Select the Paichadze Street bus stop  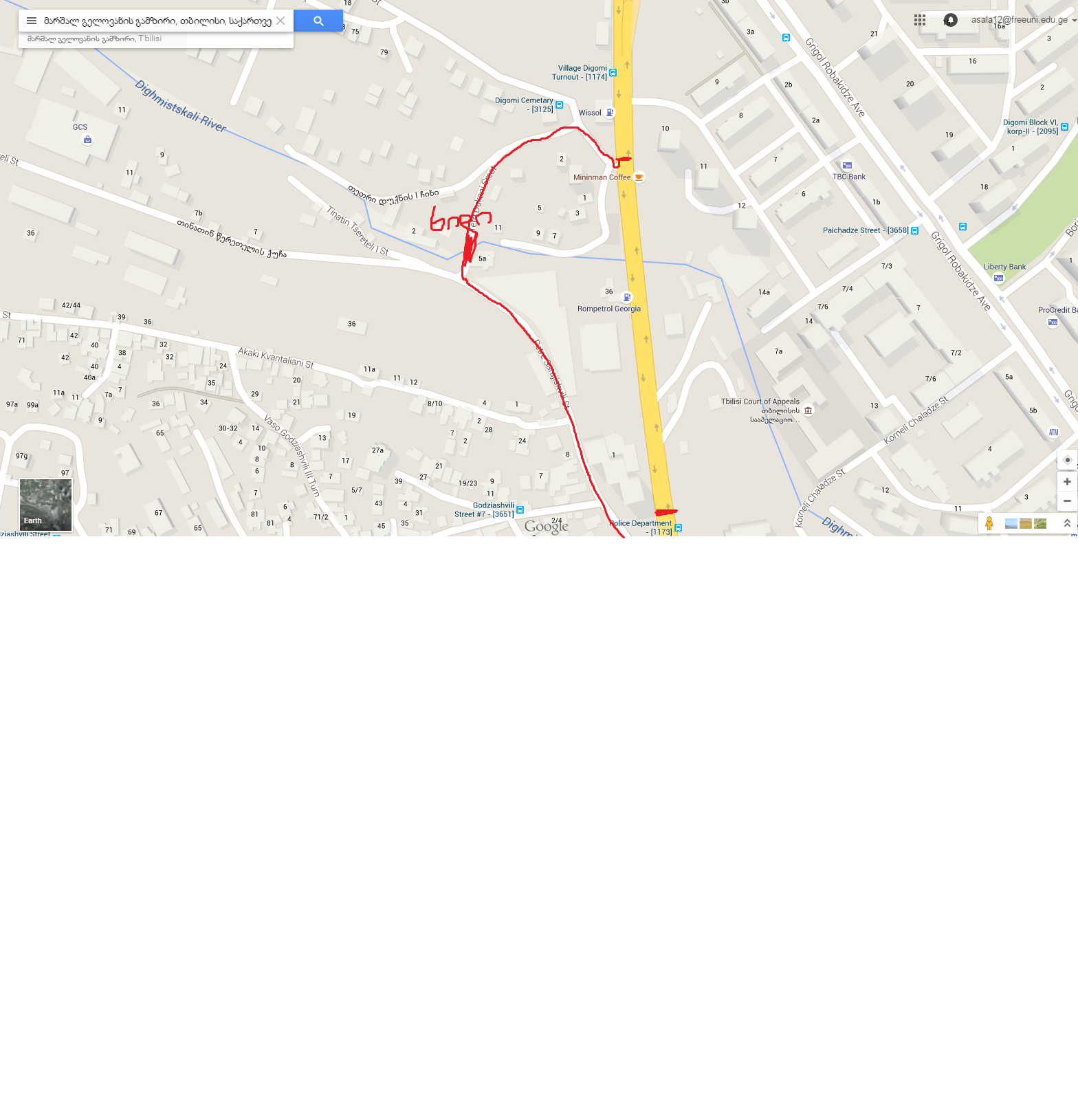(914, 231)
